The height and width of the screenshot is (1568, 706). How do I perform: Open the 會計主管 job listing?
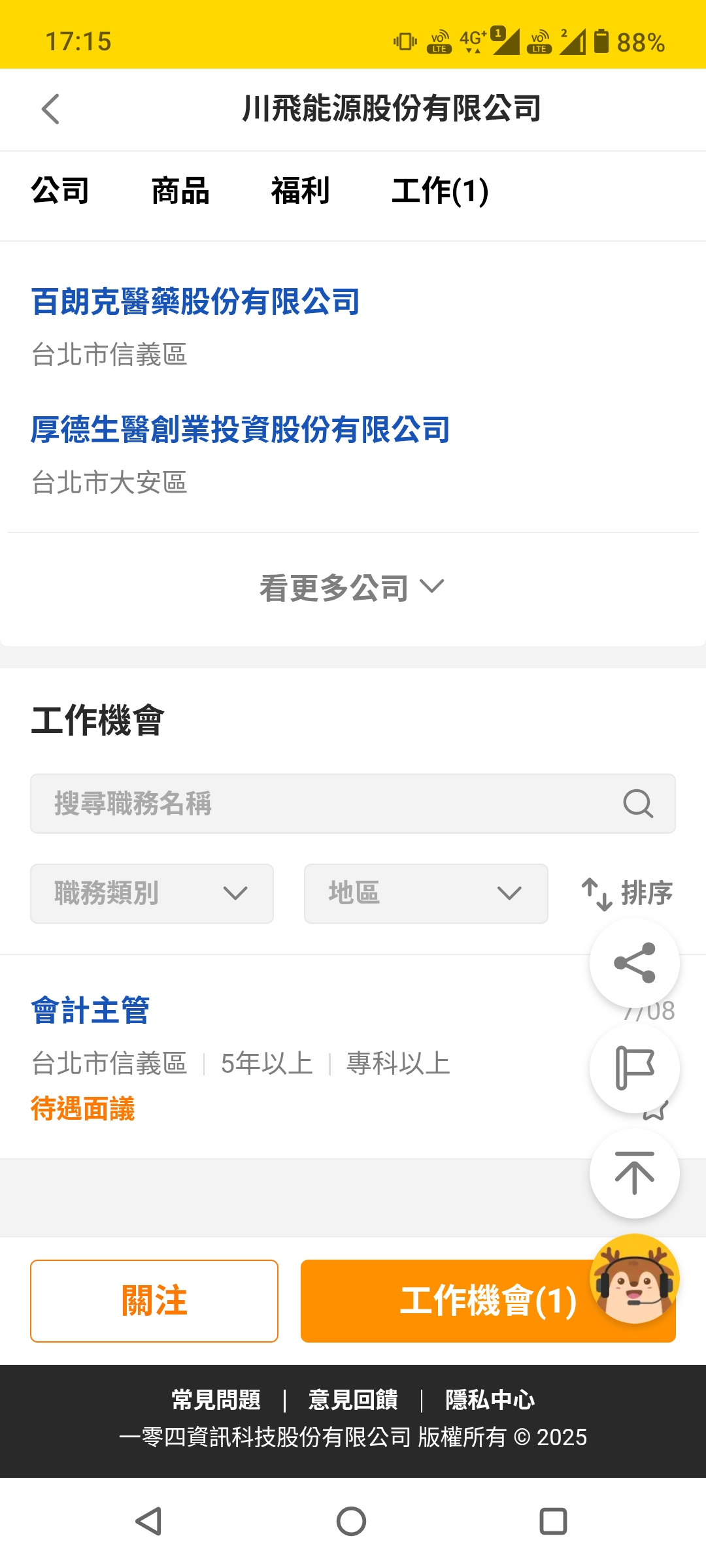(90, 1011)
